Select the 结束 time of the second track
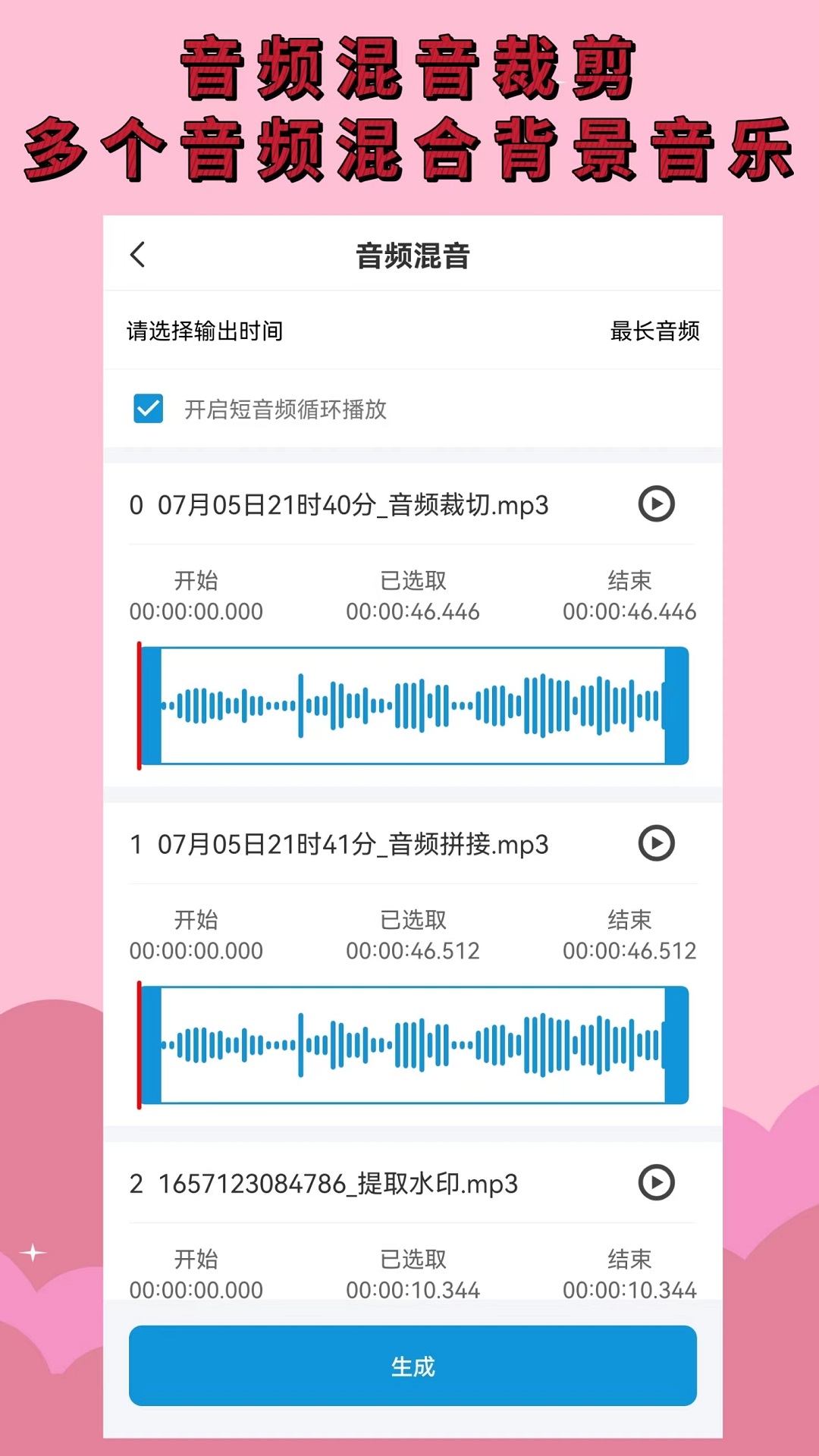This screenshot has width=819, height=1456. pos(629,950)
